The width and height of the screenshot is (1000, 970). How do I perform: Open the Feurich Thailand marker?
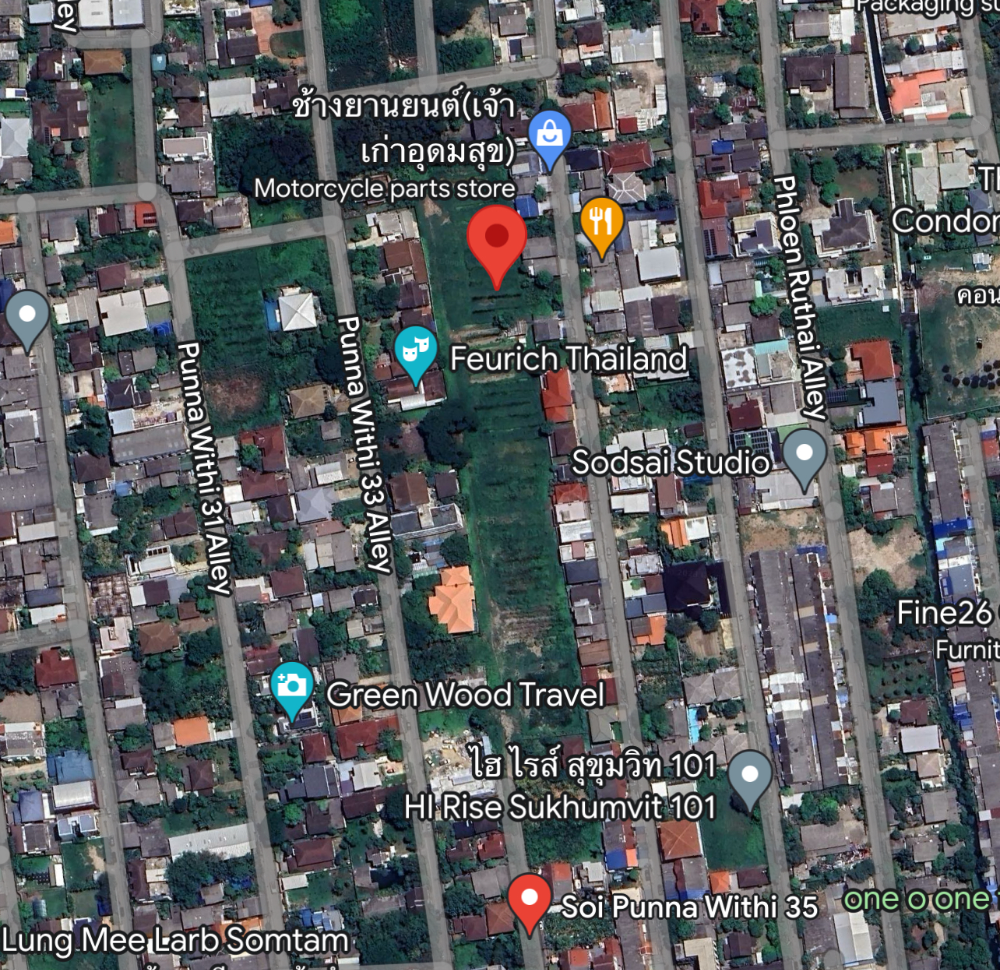click(x=415, y=352)
